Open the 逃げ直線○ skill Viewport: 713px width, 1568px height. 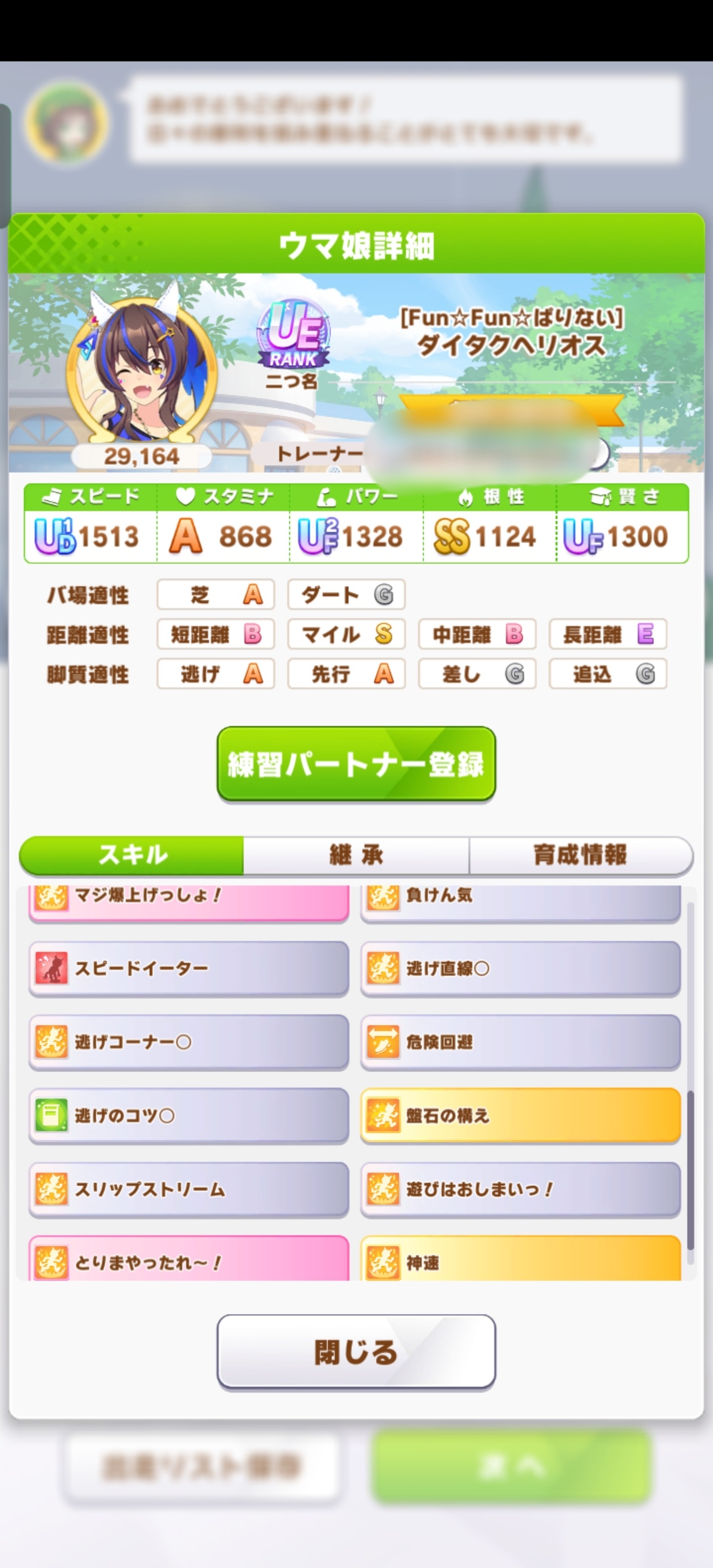(520, 969)
